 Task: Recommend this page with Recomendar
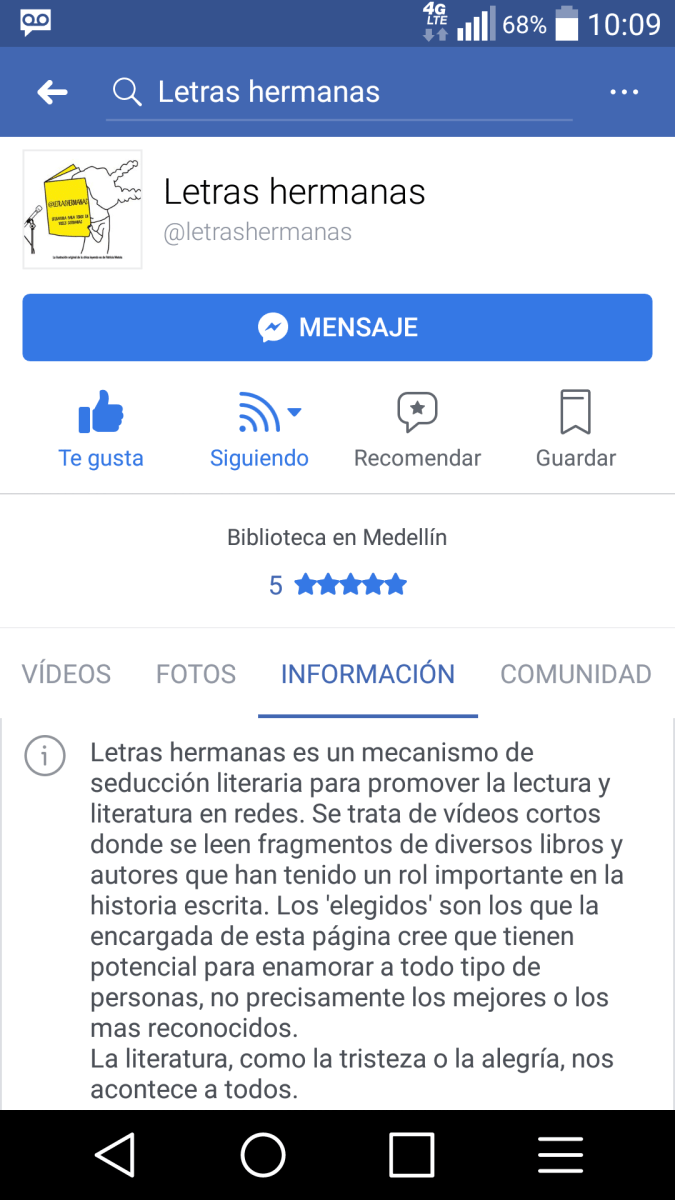click(x=417, y=430)
